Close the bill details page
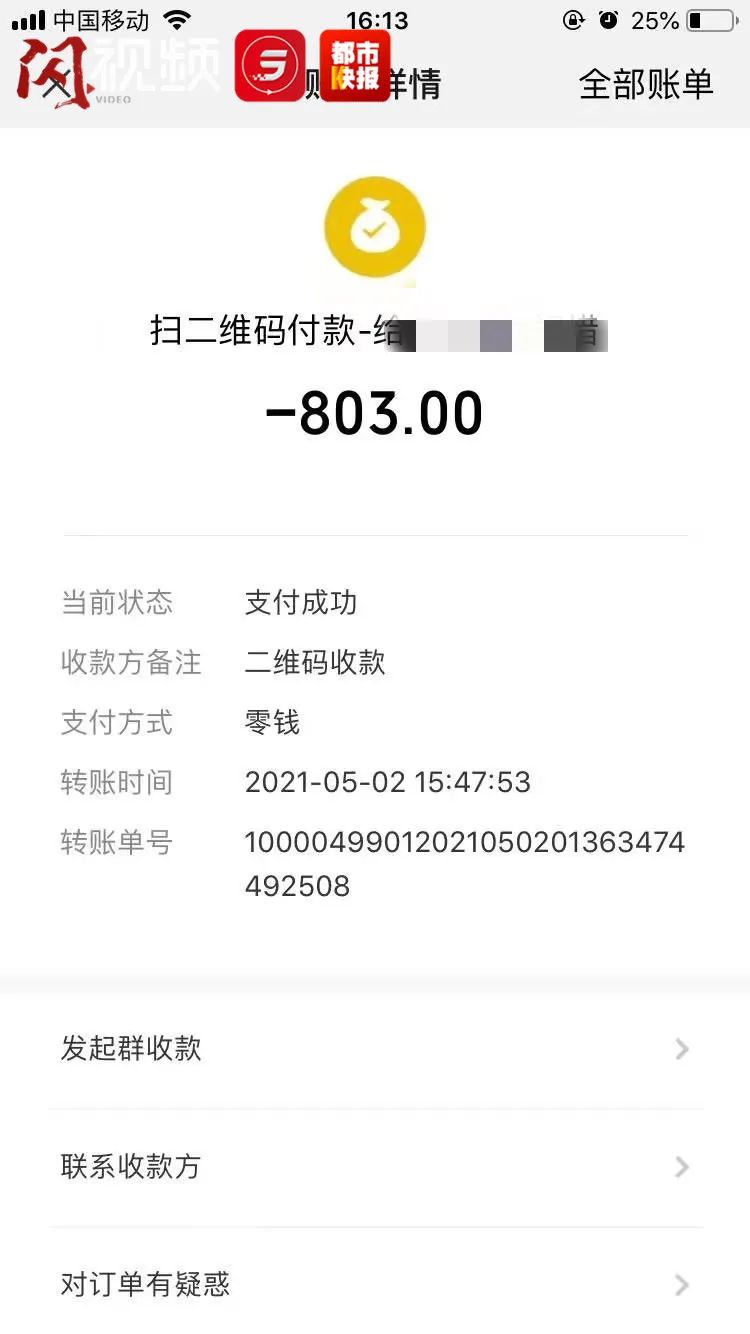This screenshot has width=750, height=1334. [56, 85]
